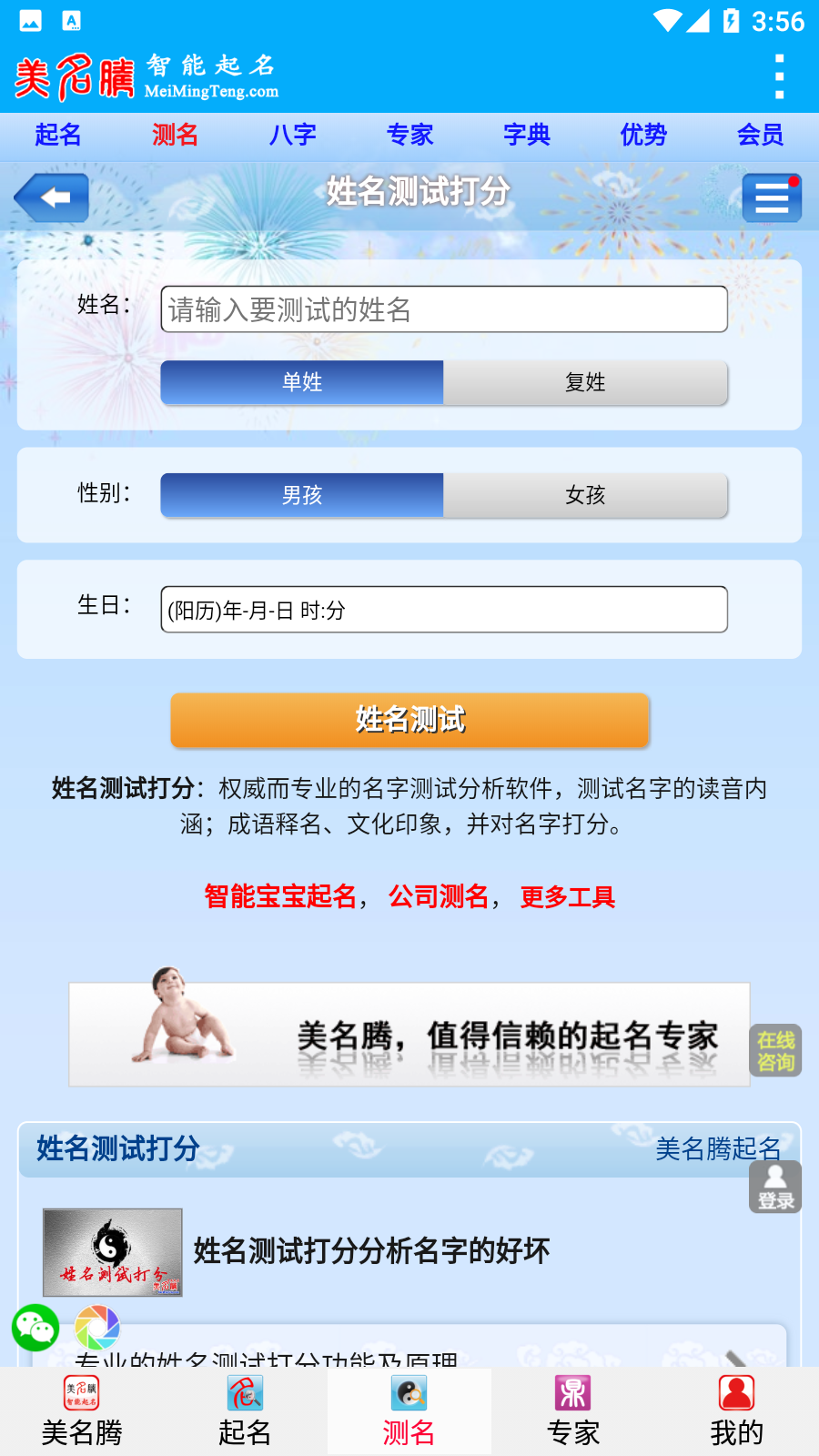Open the hamburger menu with red dot
819x1456 pixels.
pyautogui.click(x=771, y=197)
